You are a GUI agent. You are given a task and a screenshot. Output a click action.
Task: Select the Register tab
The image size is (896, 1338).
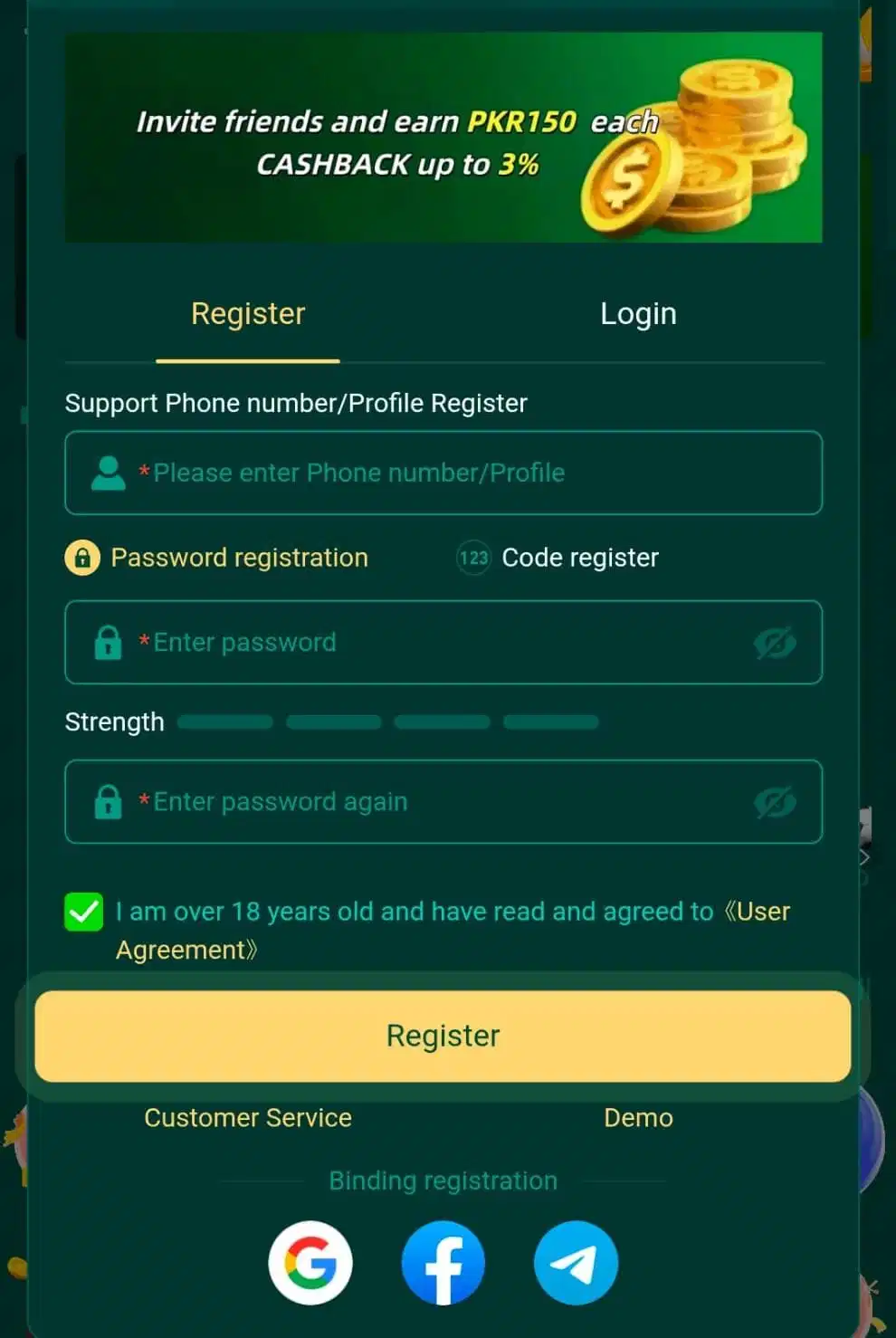tap(248, 314)
